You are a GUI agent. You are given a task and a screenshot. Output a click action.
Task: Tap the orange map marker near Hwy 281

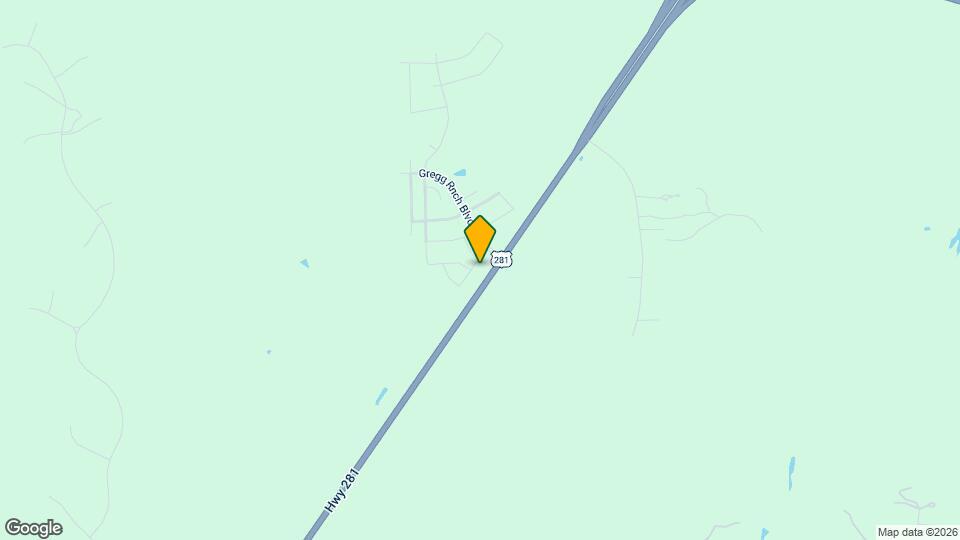point(480,238)
